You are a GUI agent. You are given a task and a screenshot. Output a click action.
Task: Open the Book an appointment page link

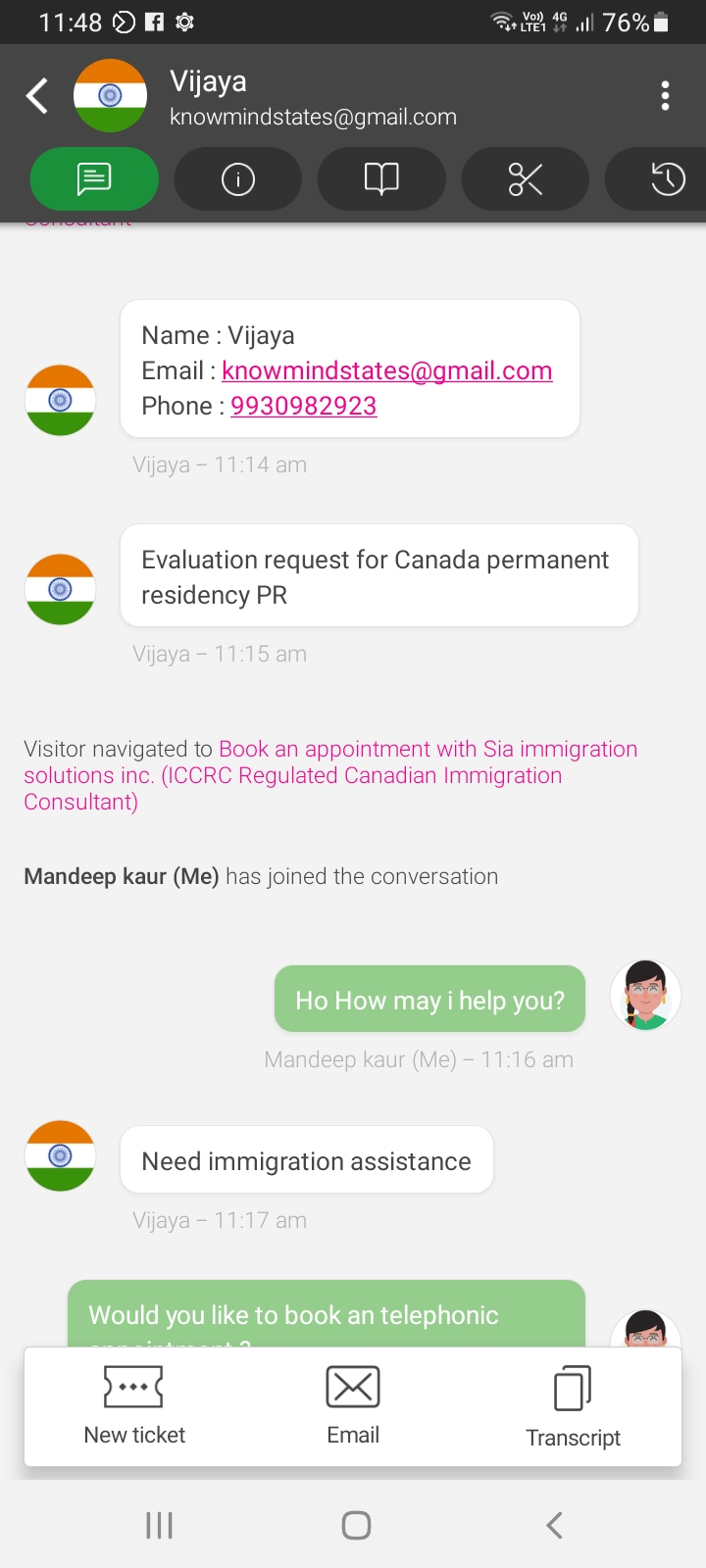(330, 775)
